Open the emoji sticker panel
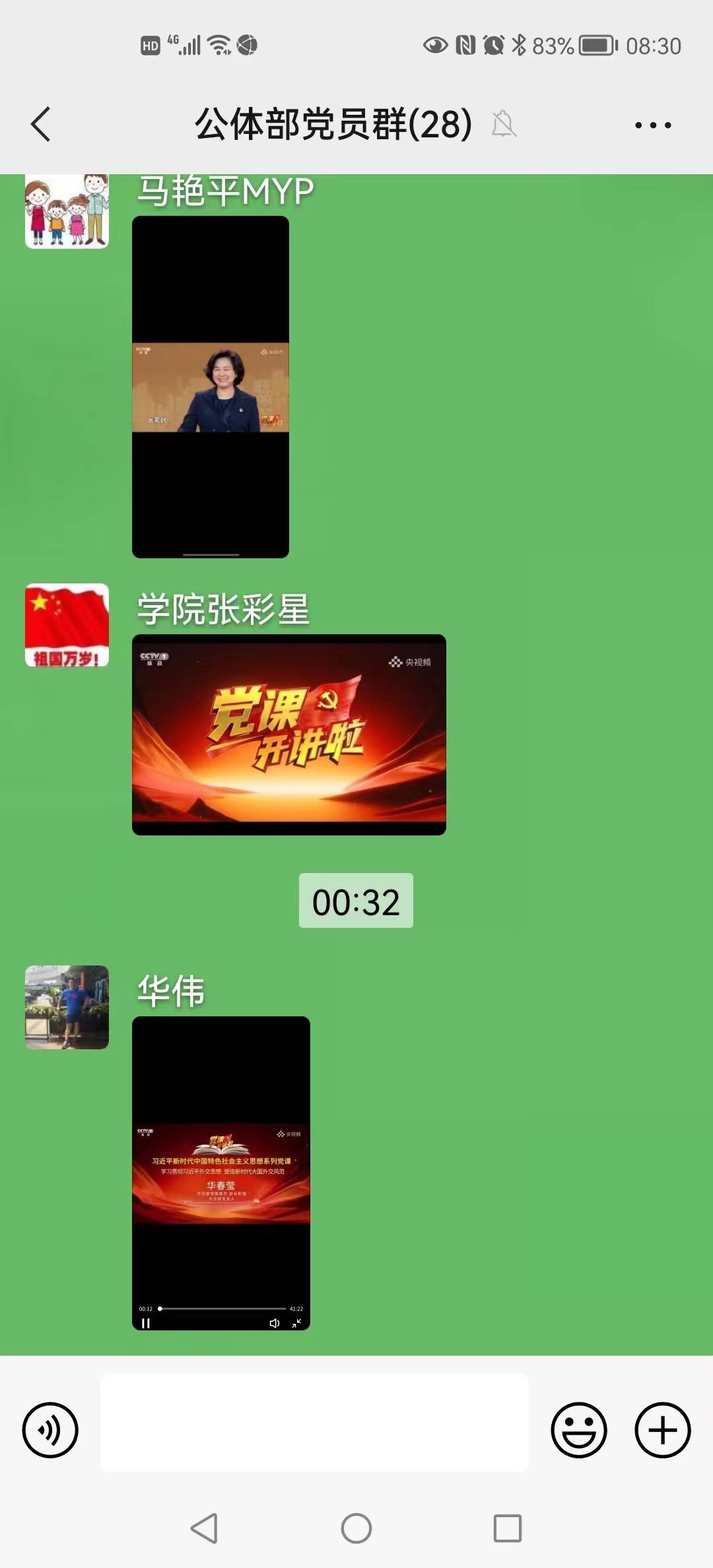This screenshot has width=713, height=1568. 579,1429
